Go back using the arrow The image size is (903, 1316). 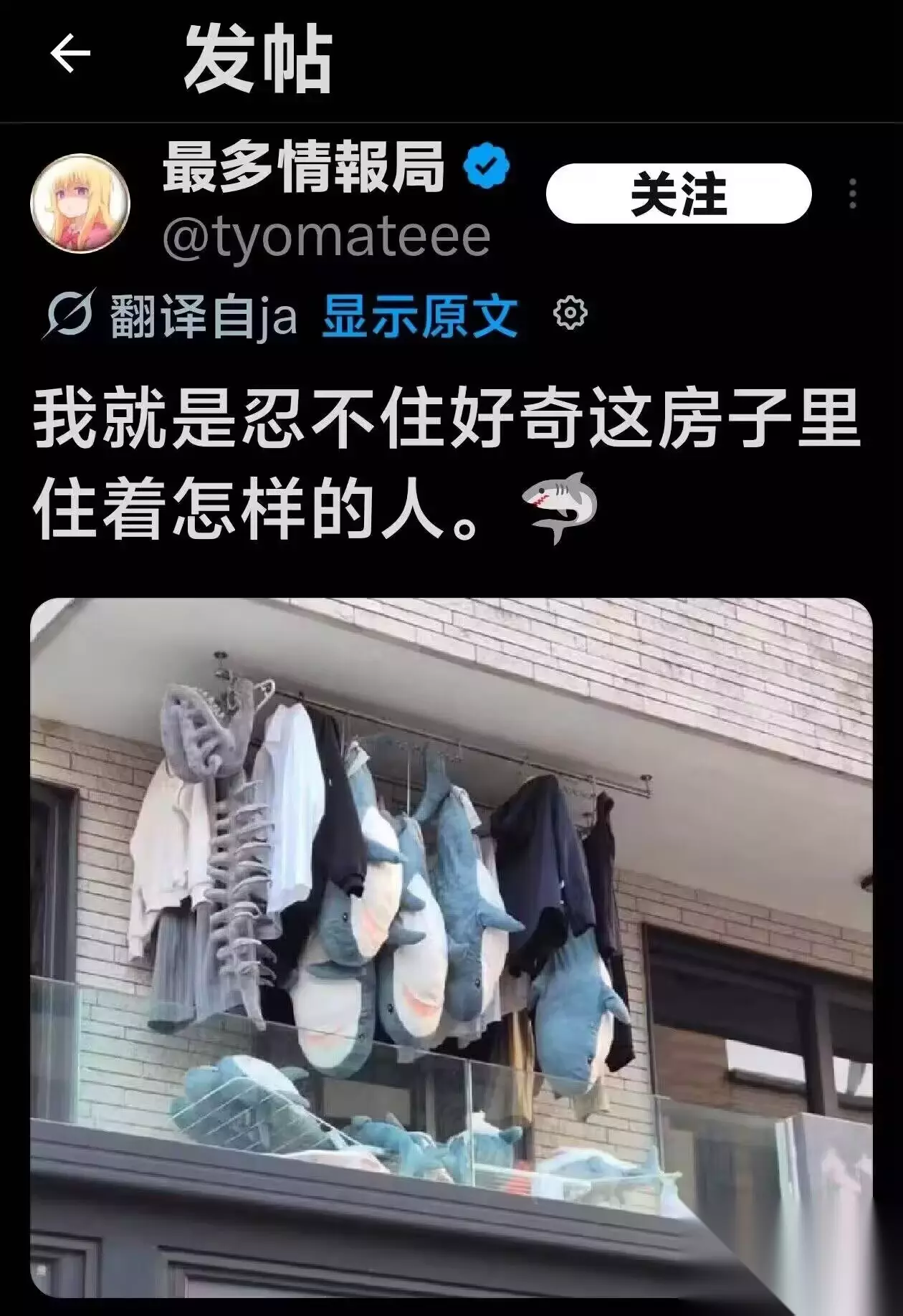(x=70, y=54)
